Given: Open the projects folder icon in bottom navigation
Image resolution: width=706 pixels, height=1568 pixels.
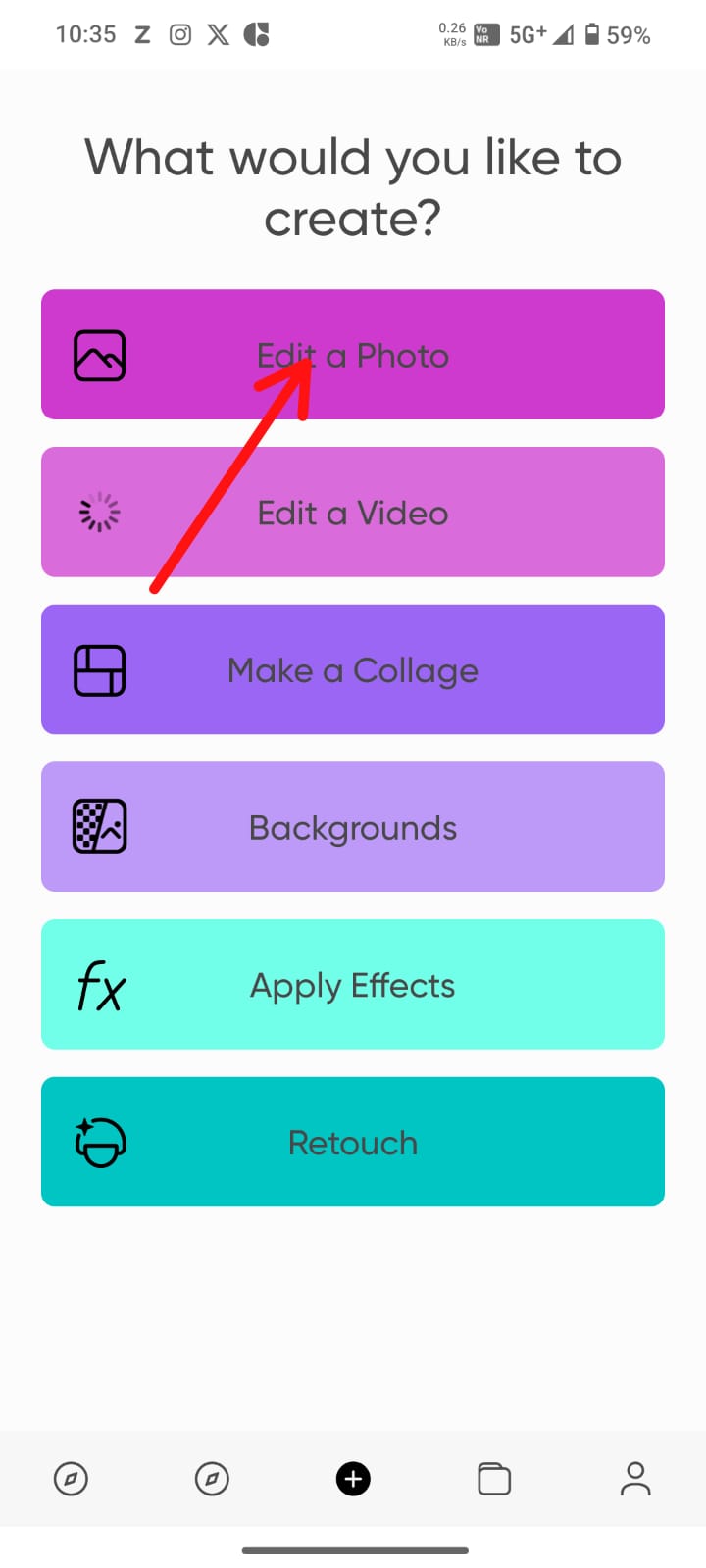Looking at the screenshot, I should (494, 1479).
